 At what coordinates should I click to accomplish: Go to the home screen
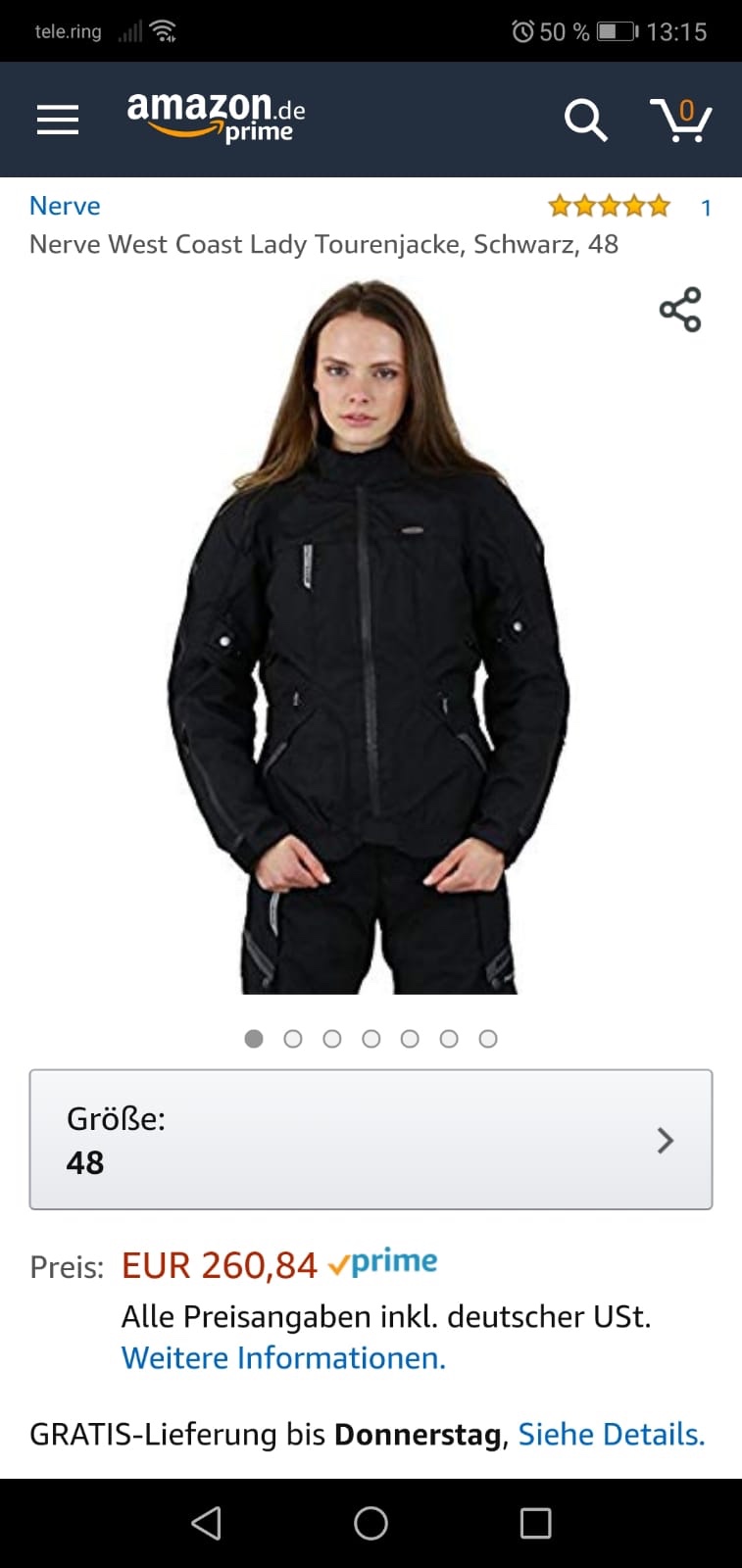371,1523
